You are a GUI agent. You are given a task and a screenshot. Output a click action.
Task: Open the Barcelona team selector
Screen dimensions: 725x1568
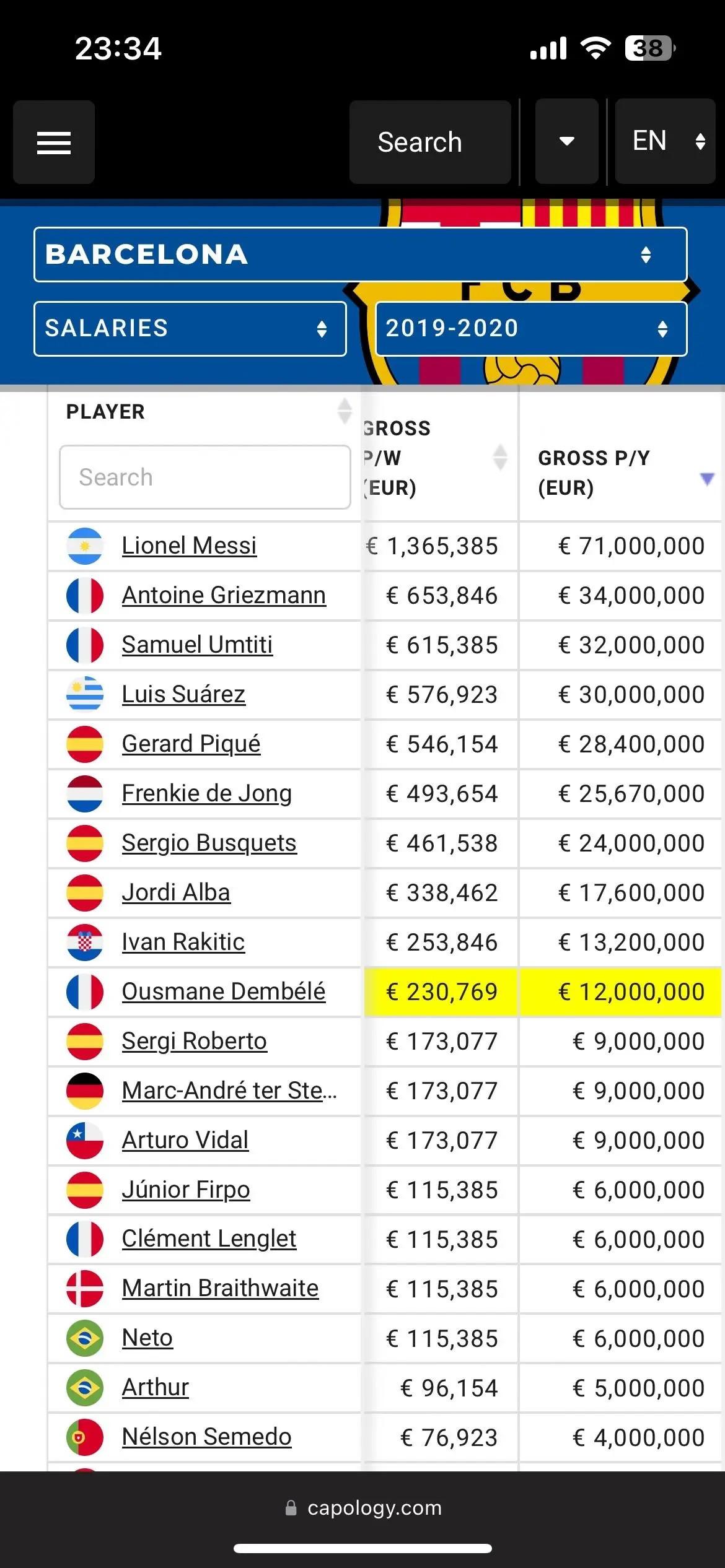(x=361, y=255)
